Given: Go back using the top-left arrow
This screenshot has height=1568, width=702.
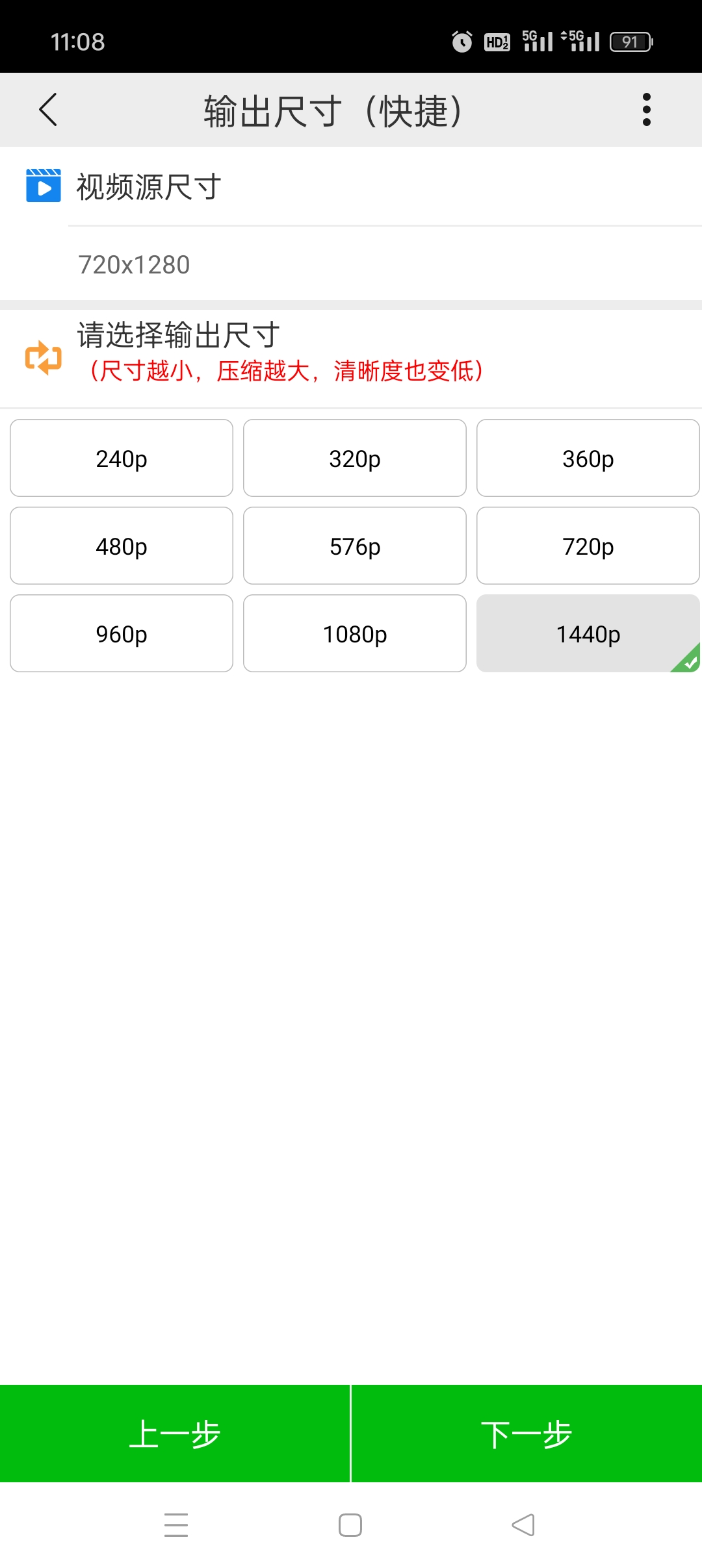Looking at the screenshot, I should click(x=48, y=109).
